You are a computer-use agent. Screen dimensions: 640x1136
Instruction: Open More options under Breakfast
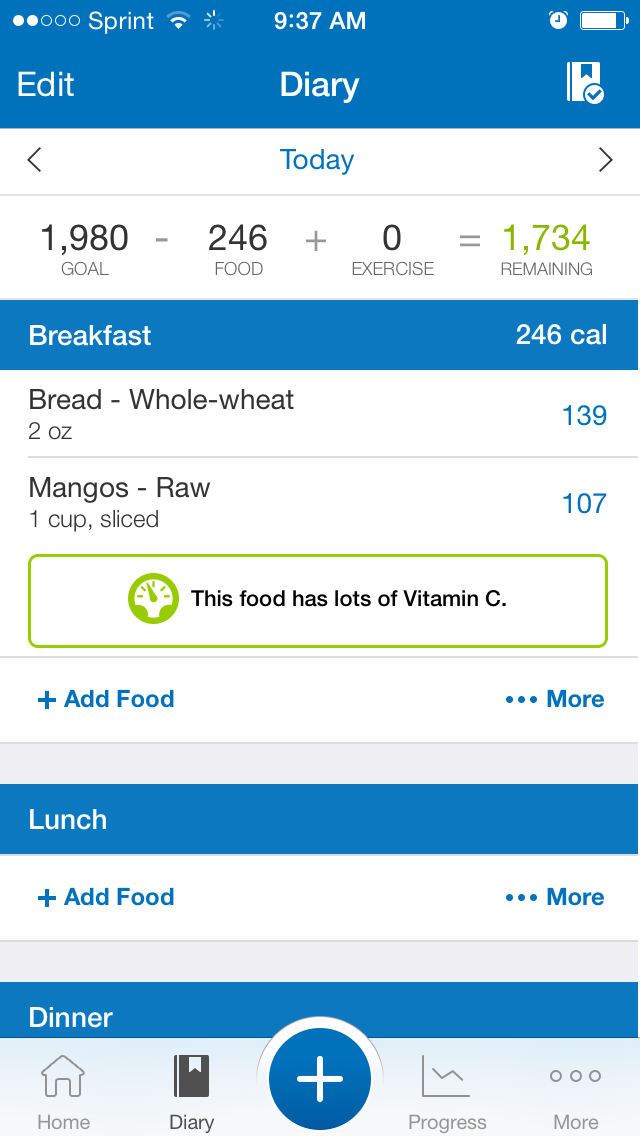pos(554,699)
